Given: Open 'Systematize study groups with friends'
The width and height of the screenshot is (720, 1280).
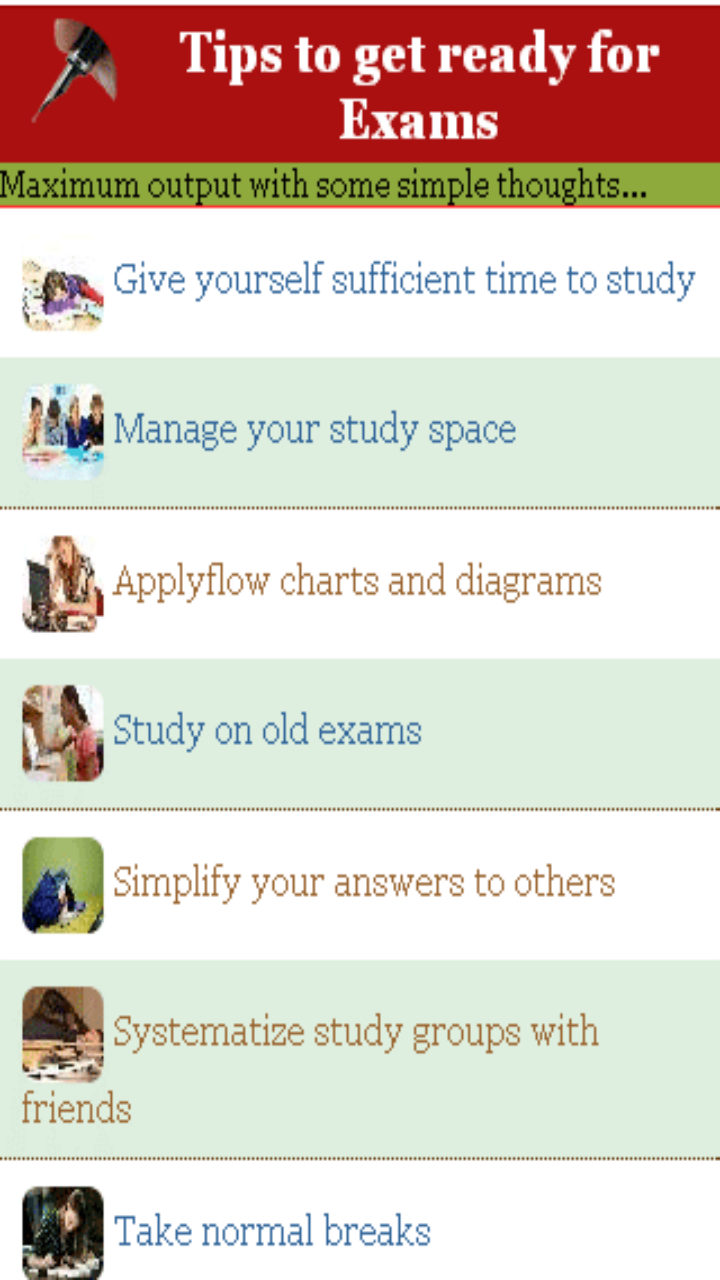Looking at the screenshot, I should 357,1032.
